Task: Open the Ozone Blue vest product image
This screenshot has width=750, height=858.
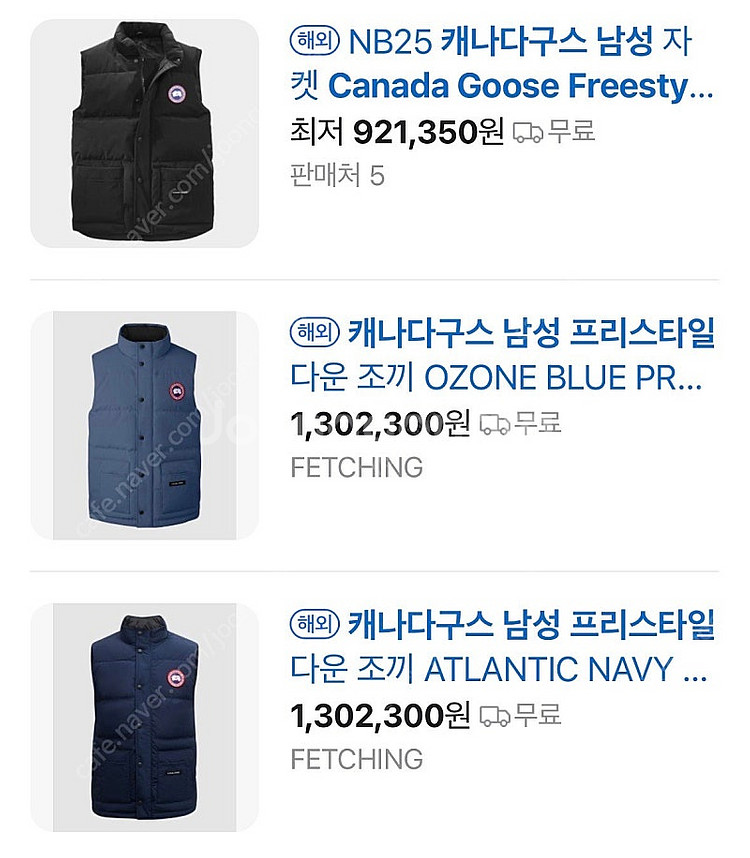Action: (145, 425)
